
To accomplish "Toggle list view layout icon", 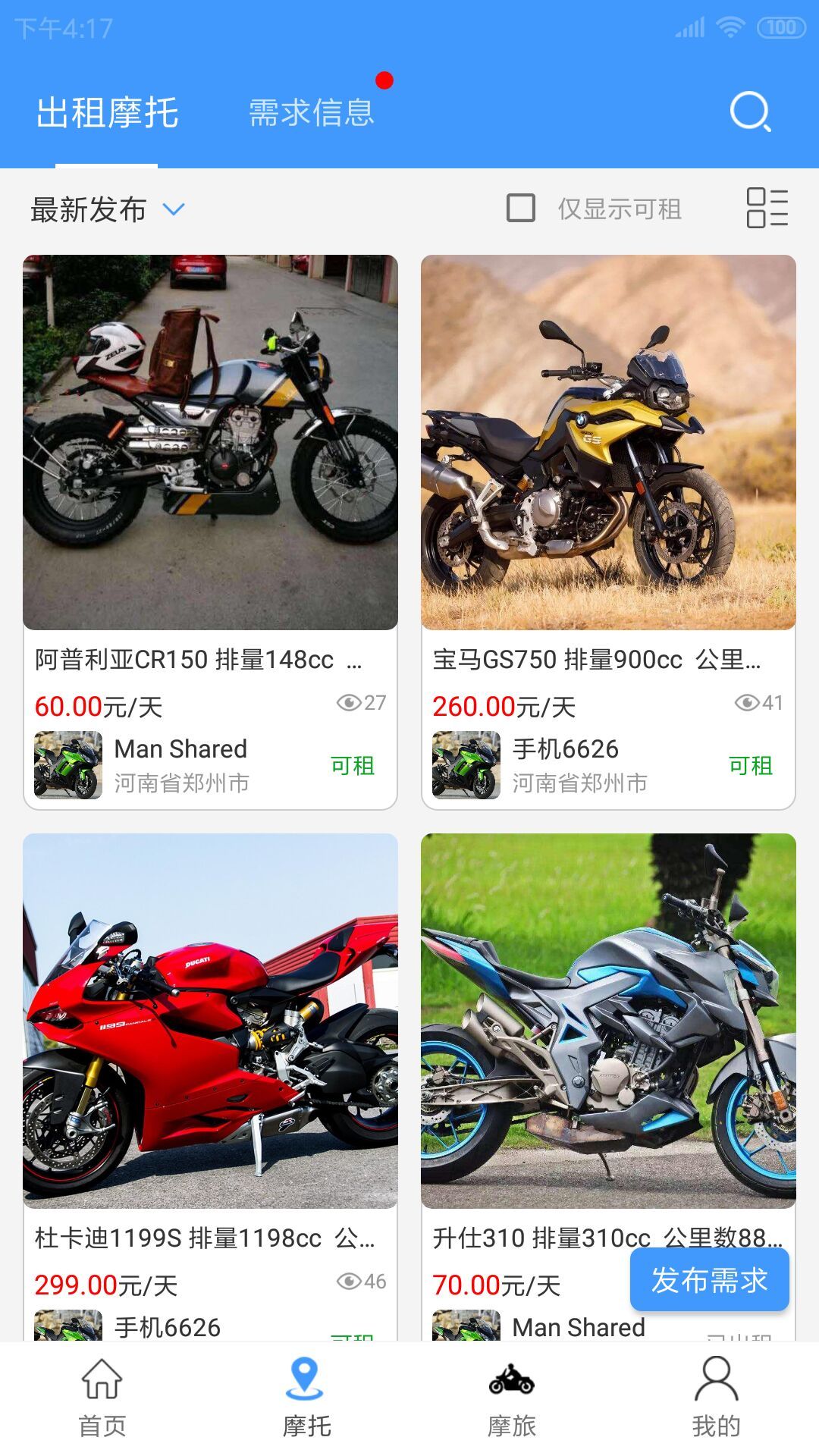I will (767, 208).
